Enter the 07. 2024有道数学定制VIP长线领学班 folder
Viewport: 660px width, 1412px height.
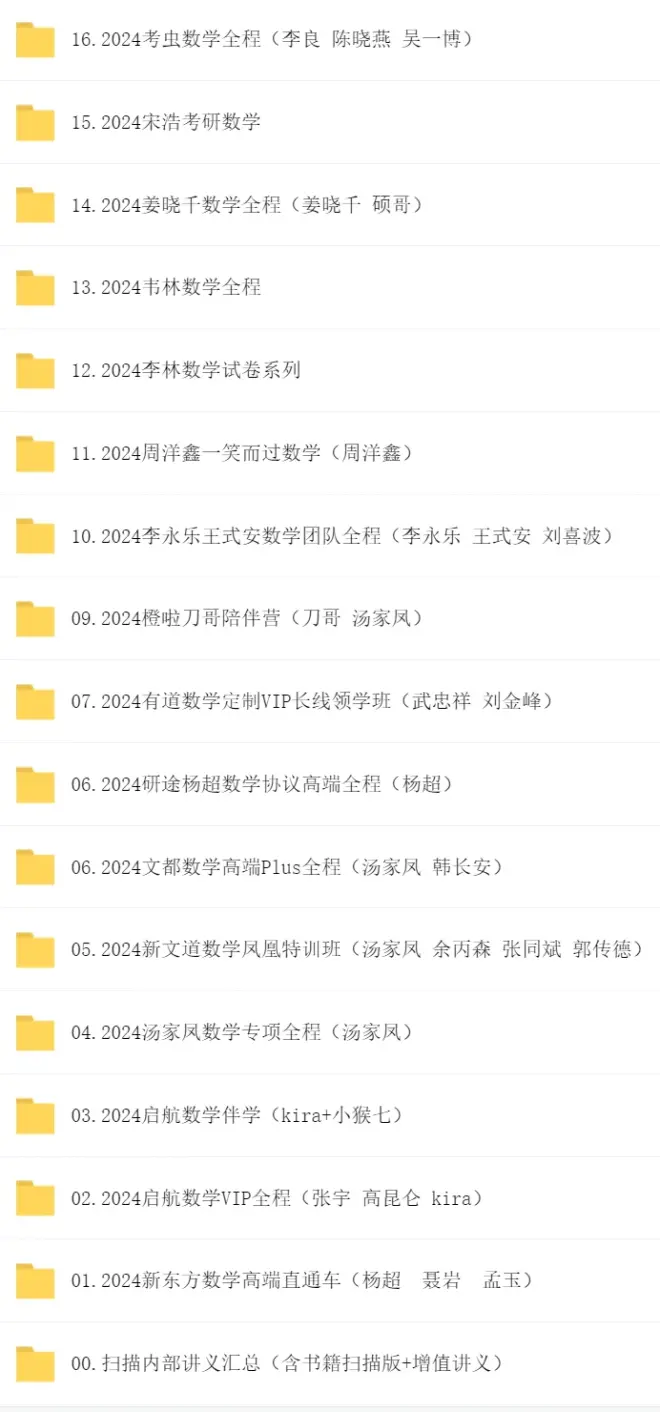click(311, 701)
